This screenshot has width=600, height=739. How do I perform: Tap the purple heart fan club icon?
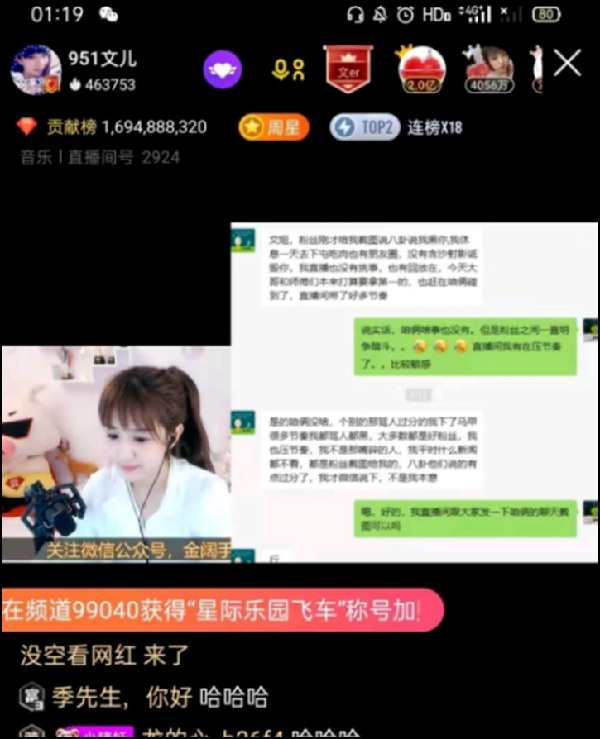click(x=222, y=69)
